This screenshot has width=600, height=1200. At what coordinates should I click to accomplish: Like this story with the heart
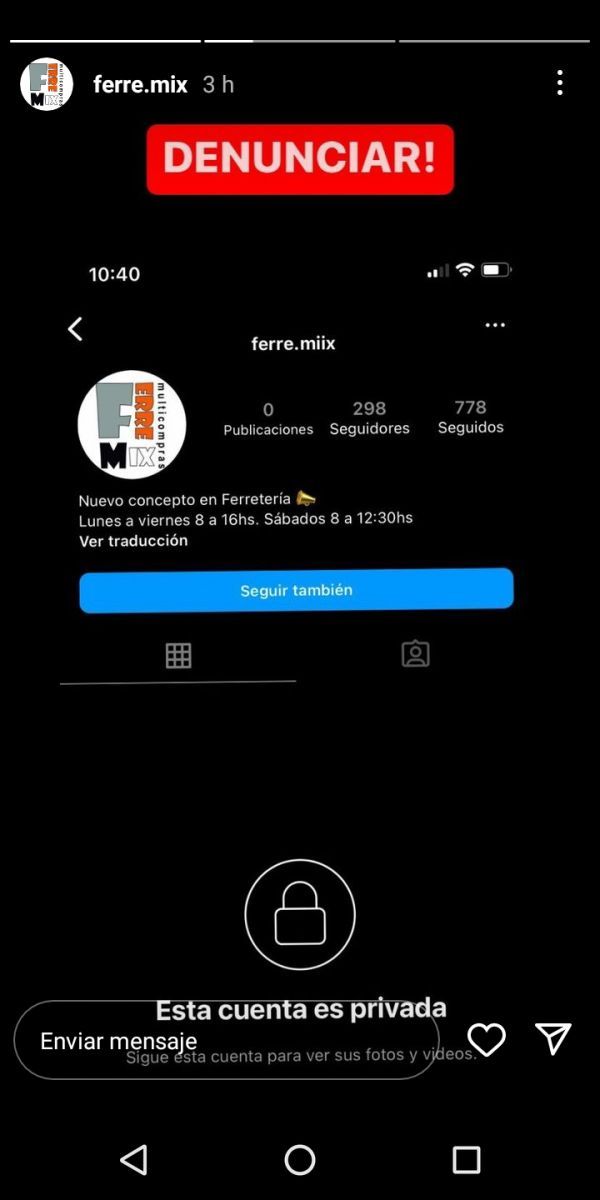coord(487,1040)
